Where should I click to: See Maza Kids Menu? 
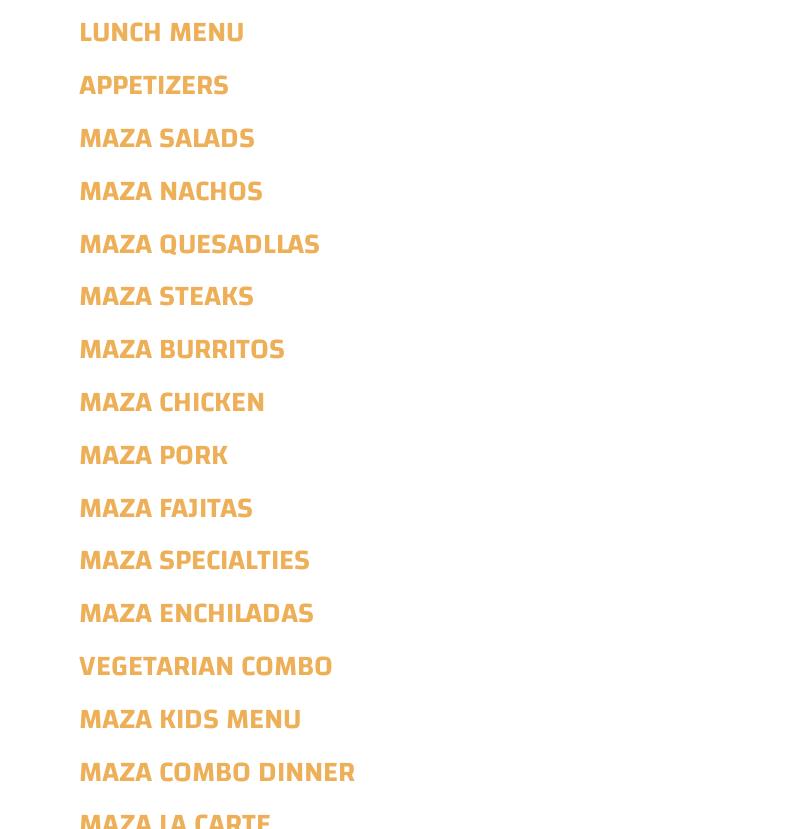(190, 720)
